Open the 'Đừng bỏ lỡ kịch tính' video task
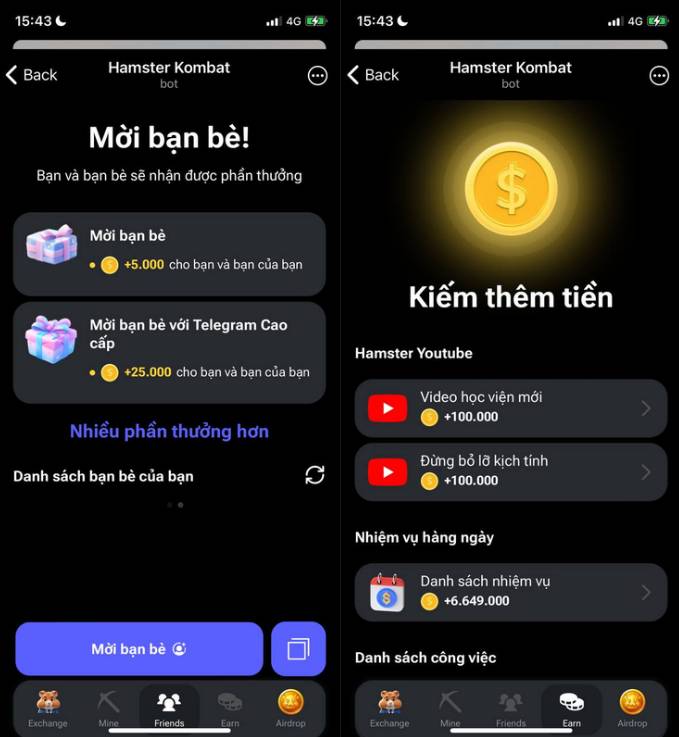 point(510,471)
